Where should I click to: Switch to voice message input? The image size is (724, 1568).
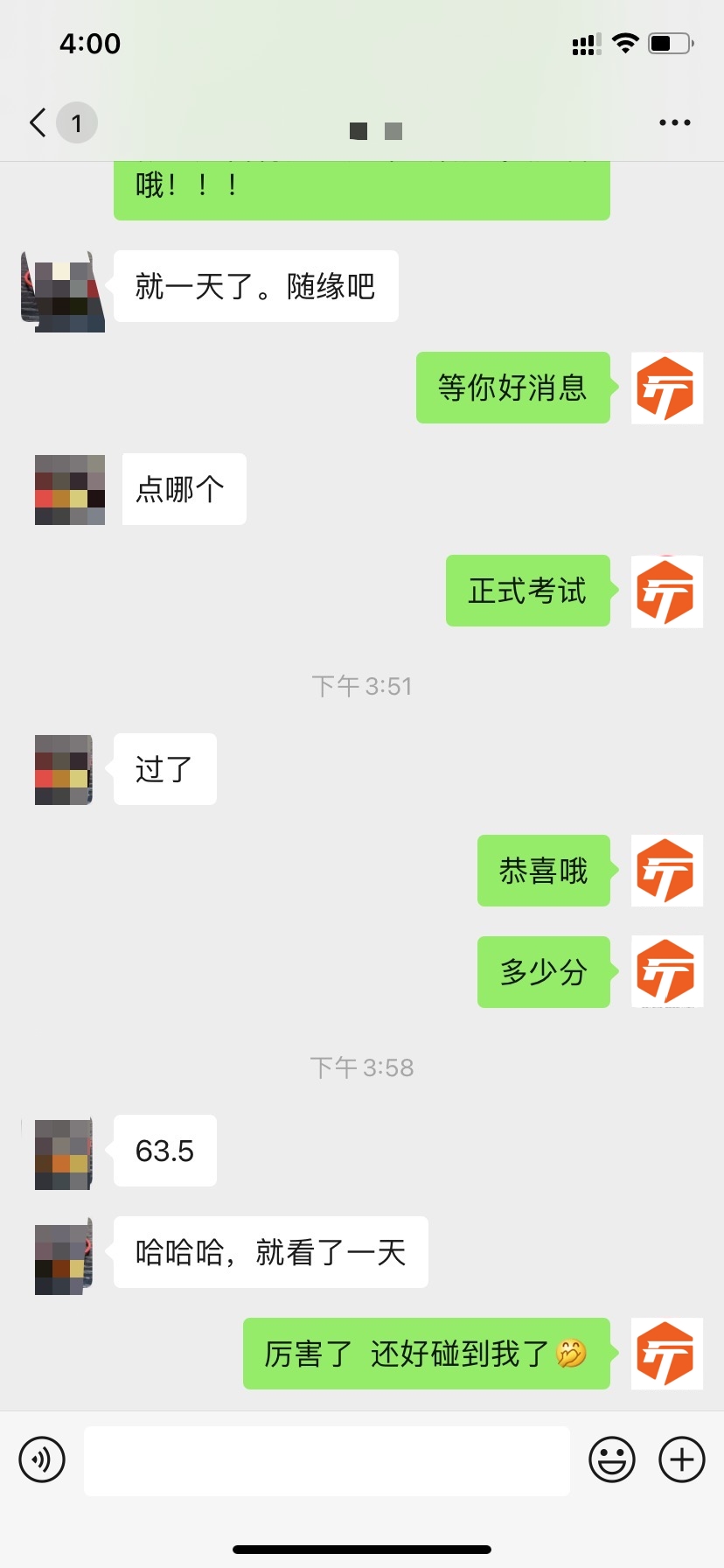pos(42,1459)
